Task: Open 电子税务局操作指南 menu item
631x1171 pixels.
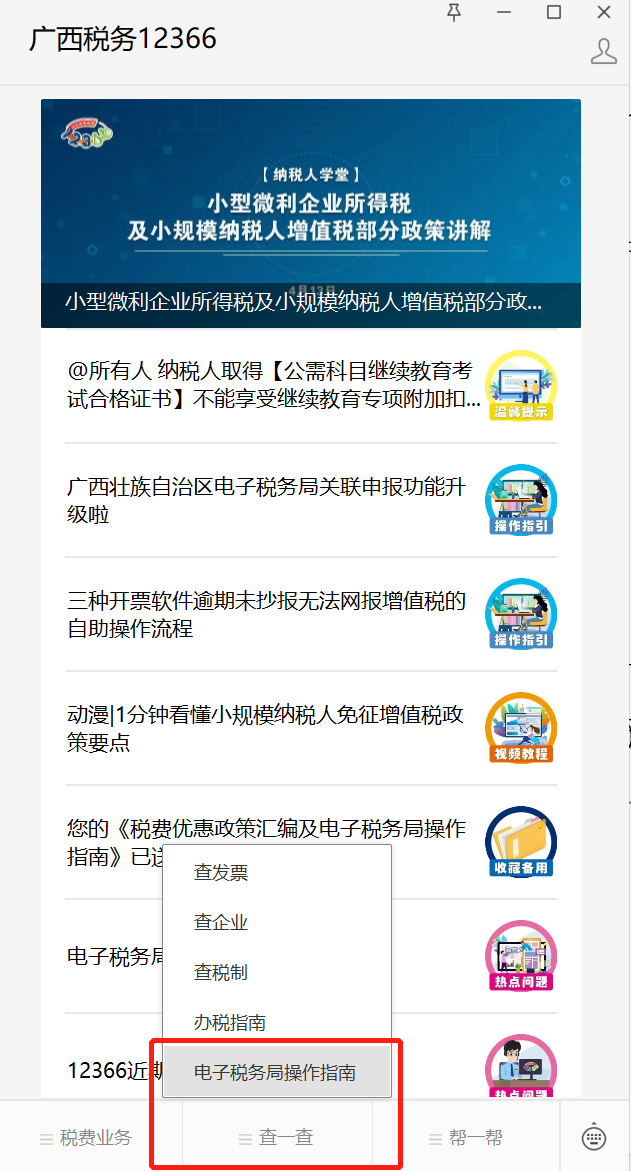Action: tap(277, 1072)
